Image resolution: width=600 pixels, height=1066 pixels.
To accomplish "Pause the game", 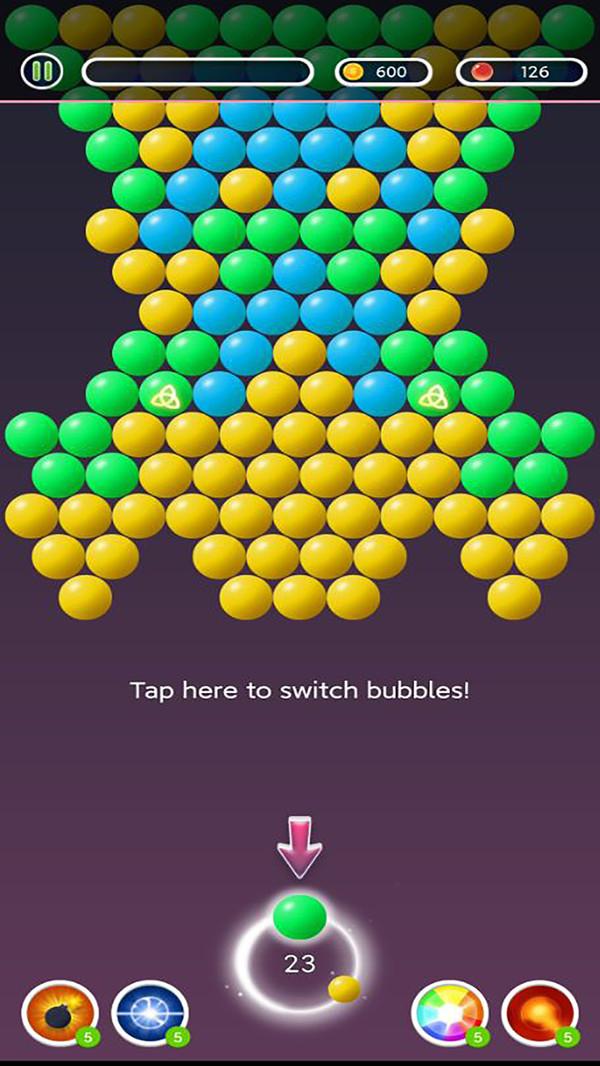I will [42, 71].
